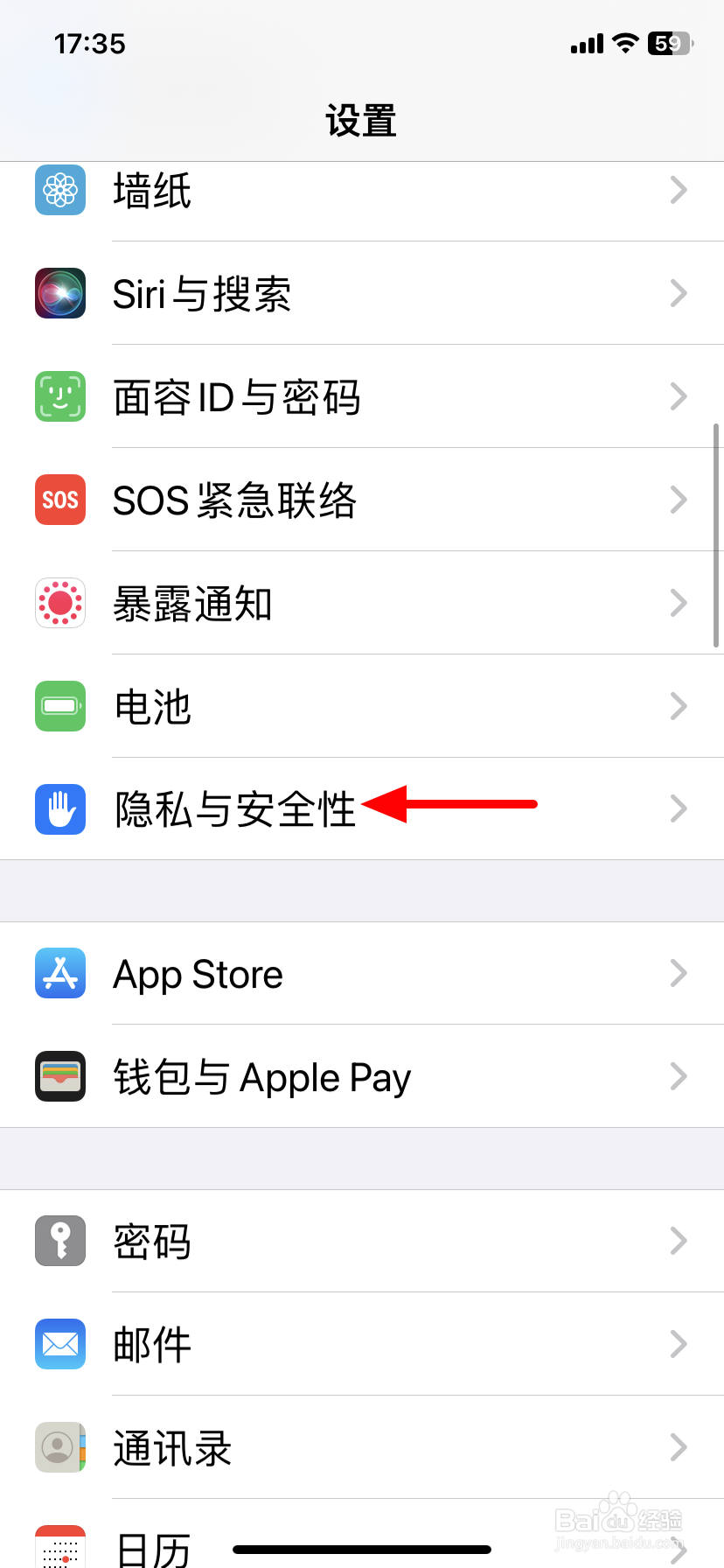This screenshot has height=1568, width=724.
Task: Open the Wallpaper (墙纸) settings icon
Action: tap(59, 190)
